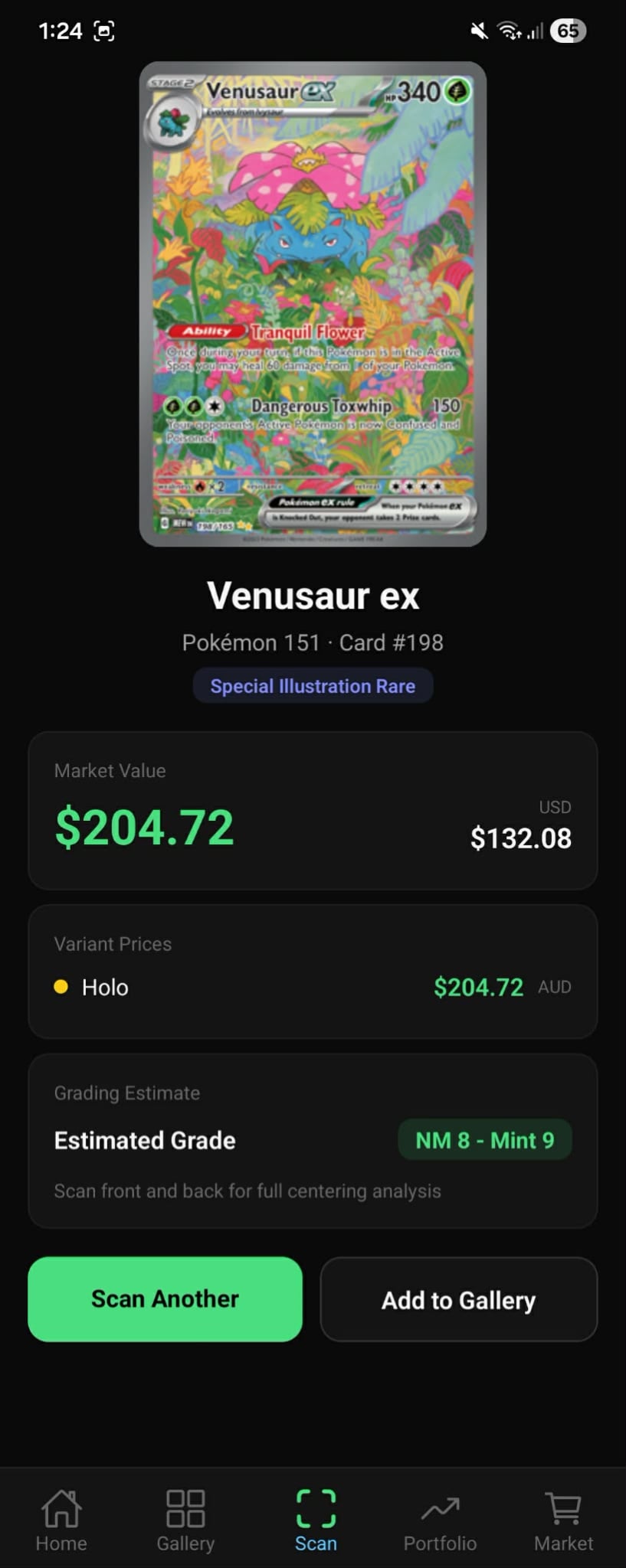The width and height of the screenshot is (626, 1568).
Task: Open the Market Value details panel
Action: pyautogui.click(x=313, y=809)
